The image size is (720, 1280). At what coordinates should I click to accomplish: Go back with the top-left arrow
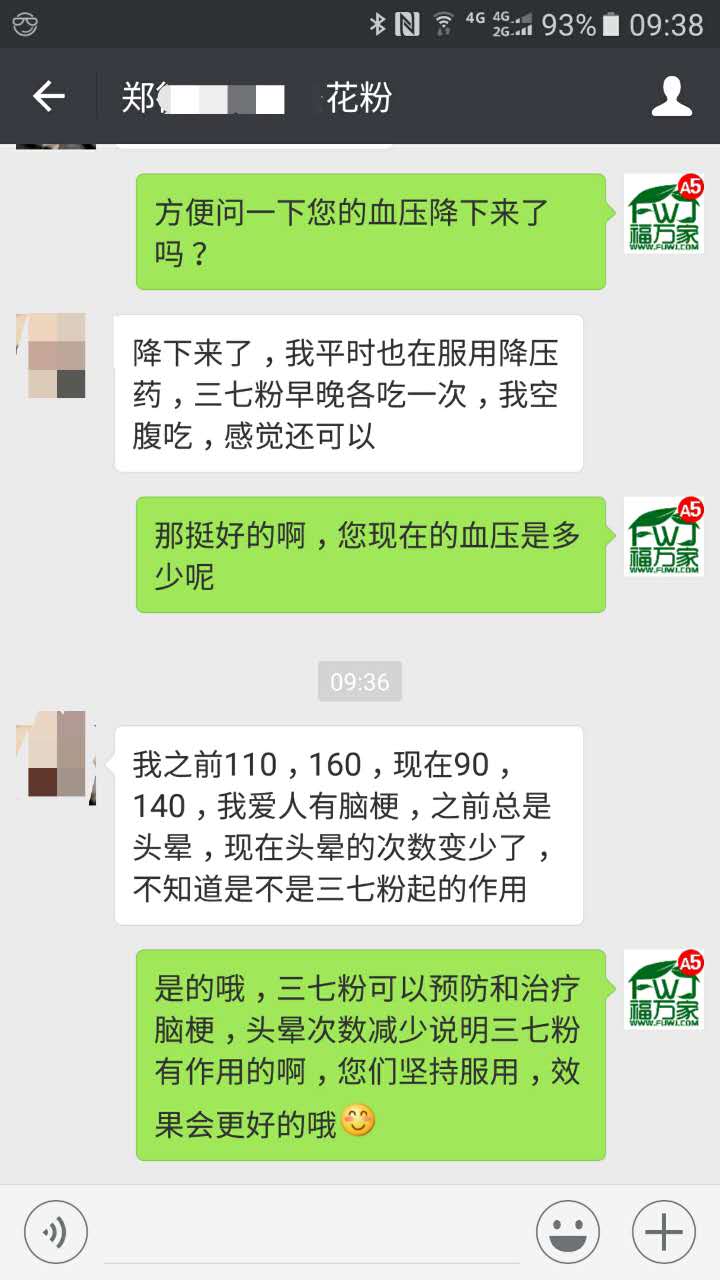point(48,96)
